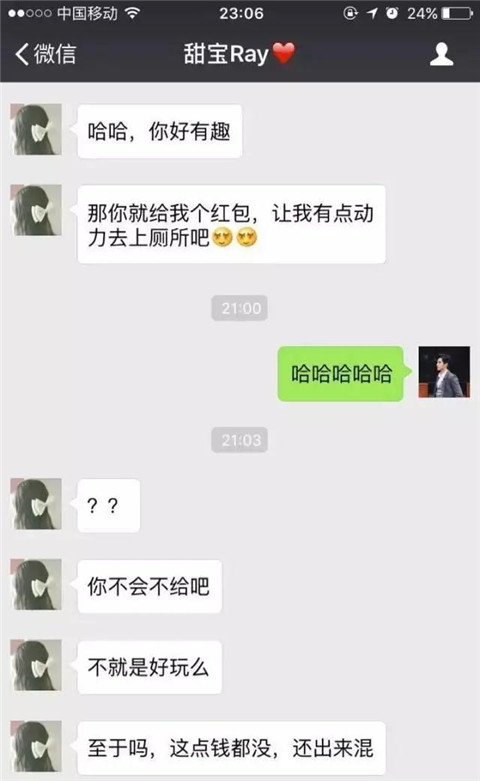This screenshot has height=781, width=480.
Task: Open sender's avatar next to 你不会不给吧
Action: [36, 584]
